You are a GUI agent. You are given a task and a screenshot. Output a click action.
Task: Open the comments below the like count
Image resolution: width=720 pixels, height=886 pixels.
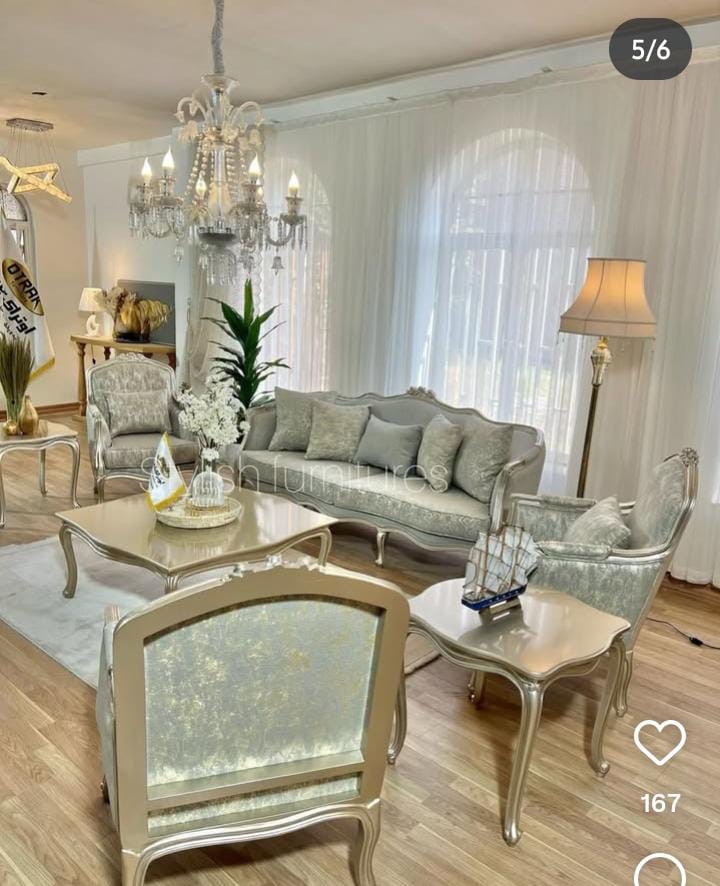[x=660, y=870]
